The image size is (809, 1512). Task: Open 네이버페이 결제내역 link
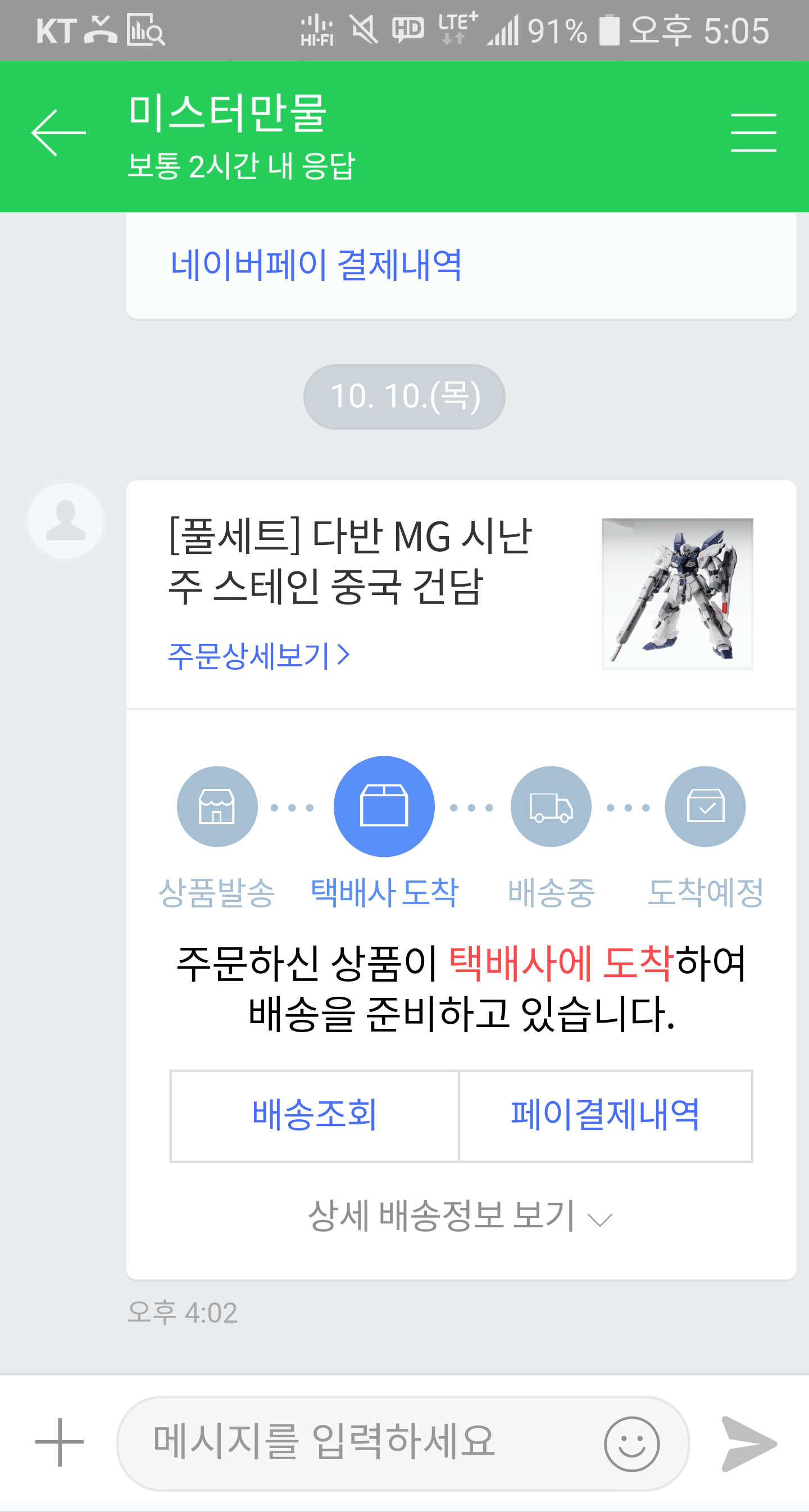[x=316, y=265]
